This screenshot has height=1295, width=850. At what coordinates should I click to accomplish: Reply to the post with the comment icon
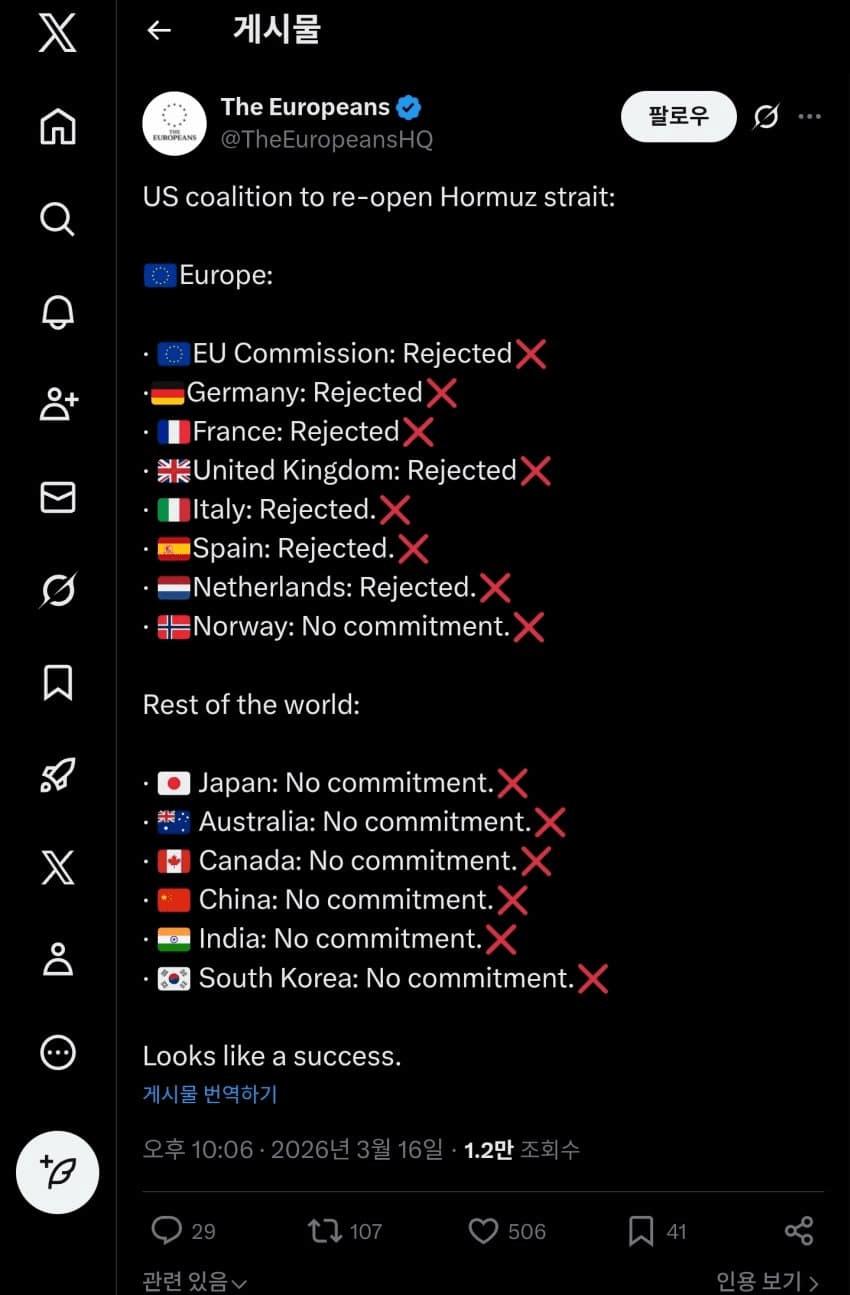pyautogui.click(x=166, y=1230)
